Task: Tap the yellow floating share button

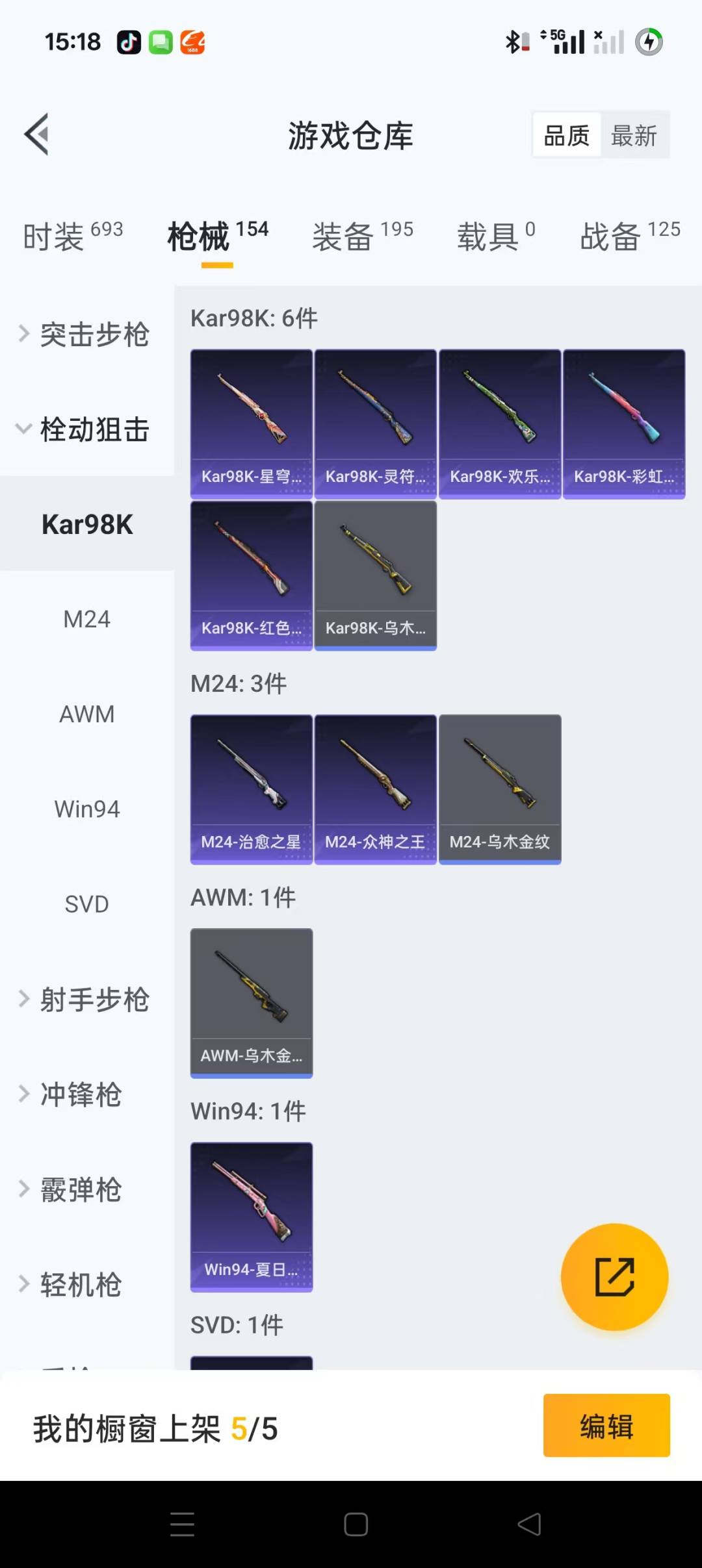Action: [x=614, y=1277]
